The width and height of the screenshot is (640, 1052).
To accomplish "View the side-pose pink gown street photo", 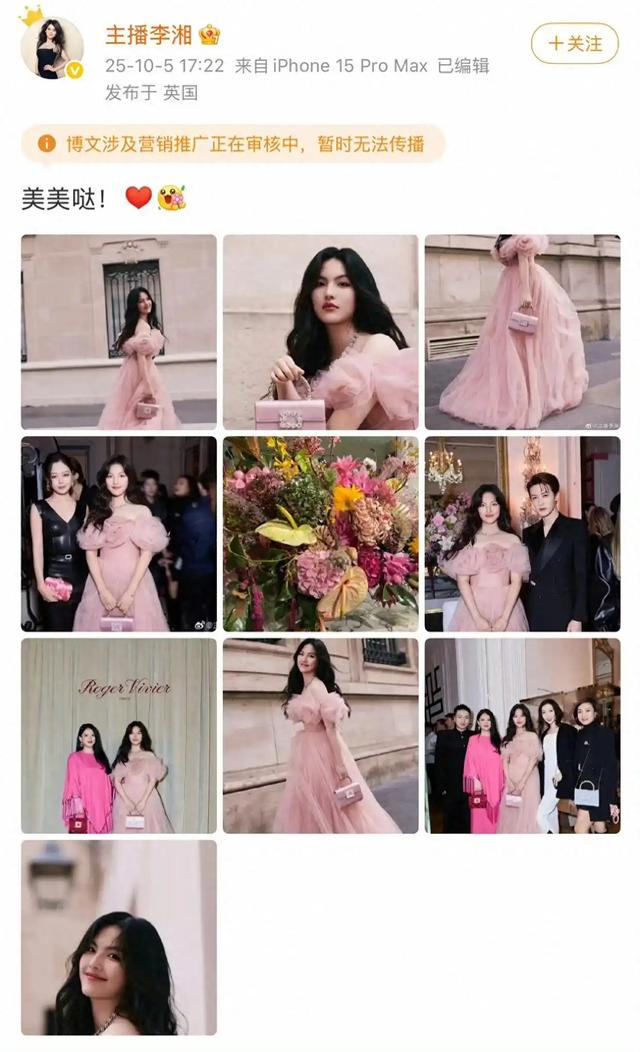I will pos(320,736).
